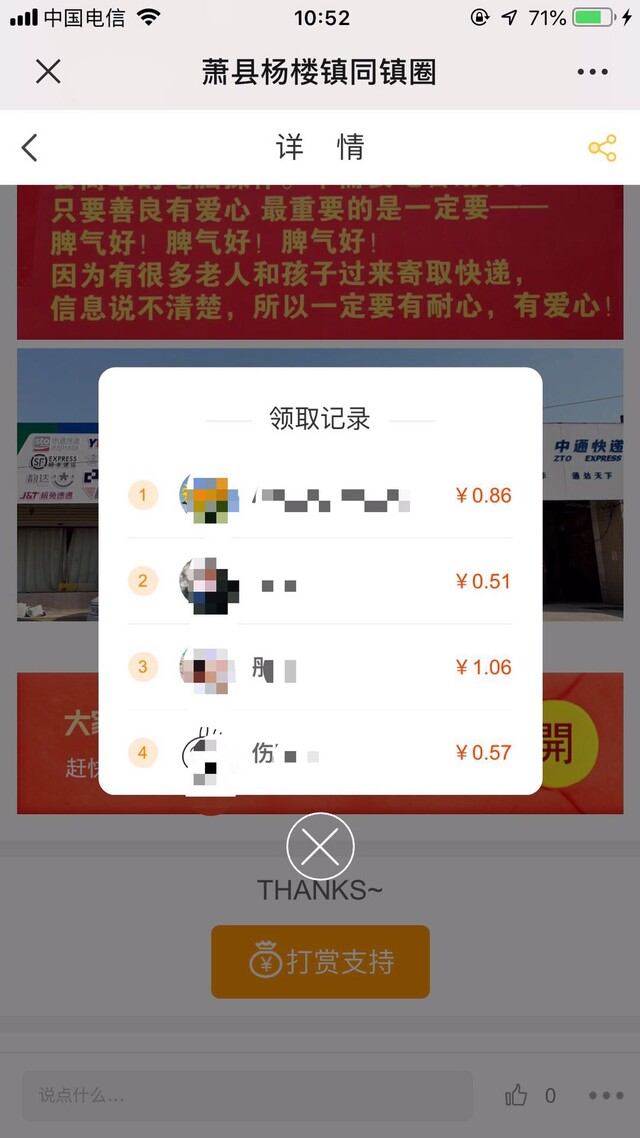This screenshot has width=640, height=1138.
Task: Focus the 说点什么 comment field
Action: [247, 1096]
